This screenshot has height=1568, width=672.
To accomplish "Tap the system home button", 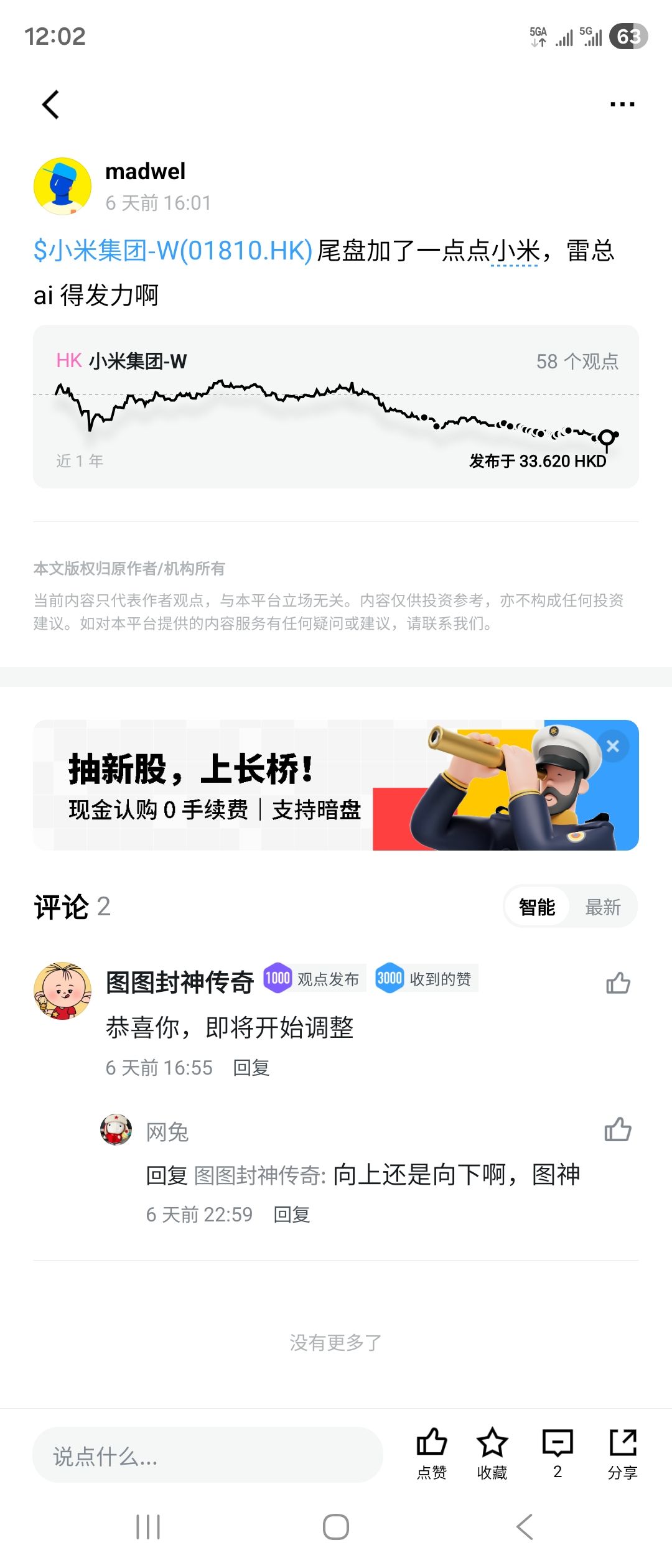I will [336, 1527].
